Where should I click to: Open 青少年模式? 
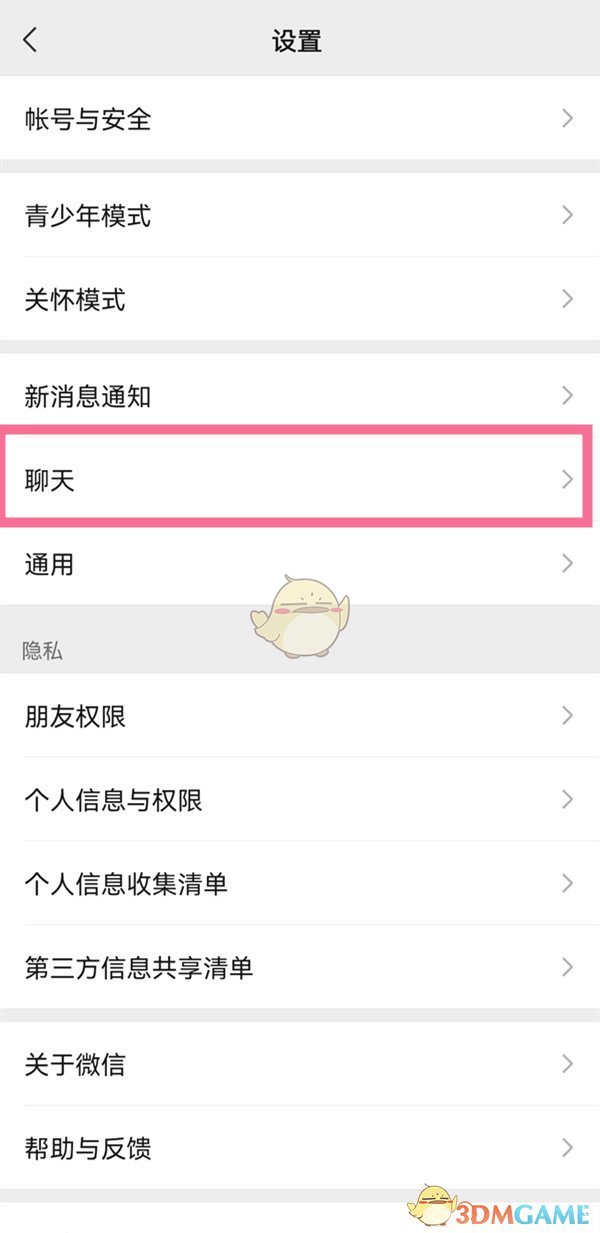point(300,215)
